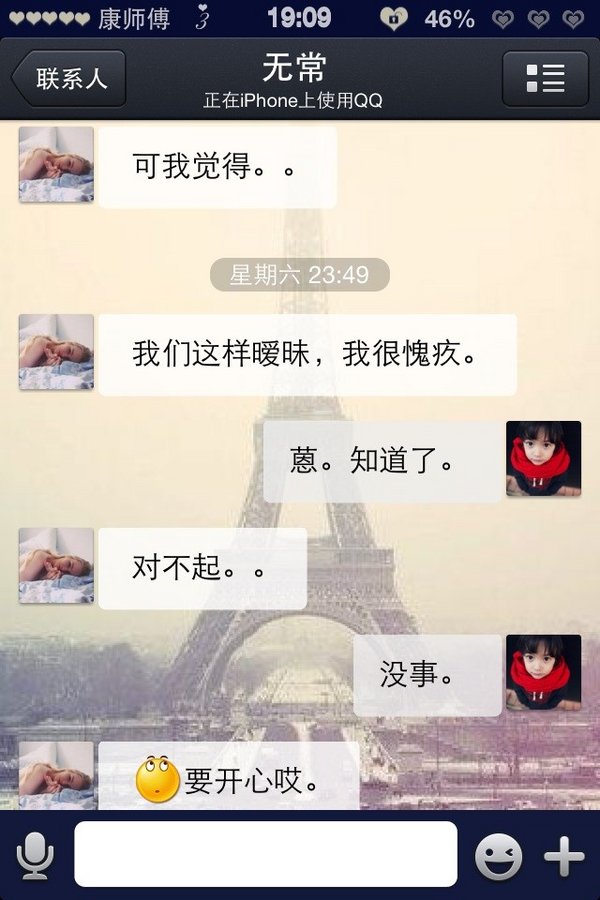The height and width of the screenshot is (900, 600).
Task: Go back to 联系人 list
Action: tap(68, 79)
